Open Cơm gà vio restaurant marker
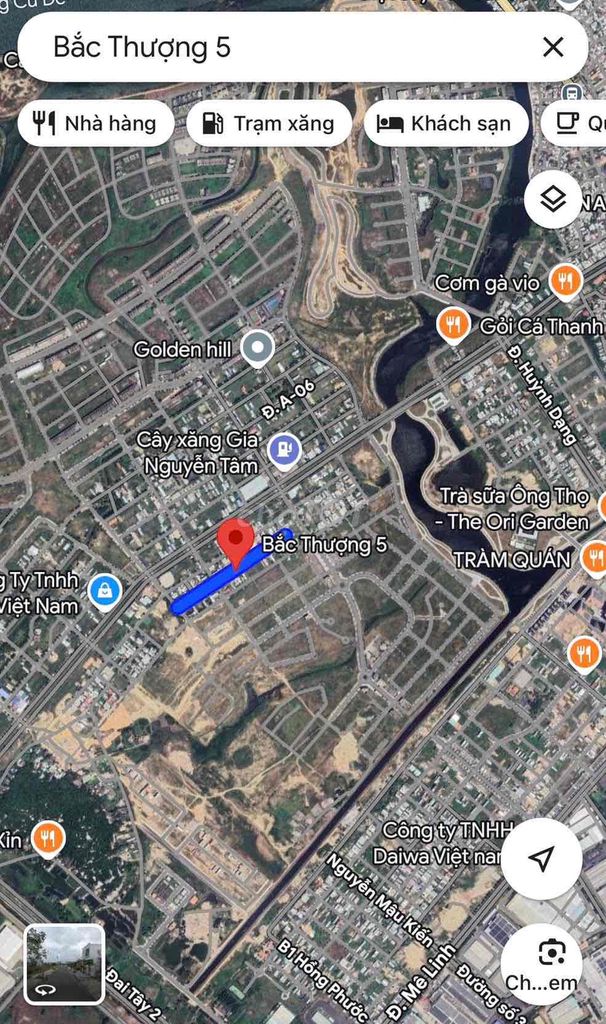Image resolution: width=606 pixels, height=1024 pixels. [565, 282]
